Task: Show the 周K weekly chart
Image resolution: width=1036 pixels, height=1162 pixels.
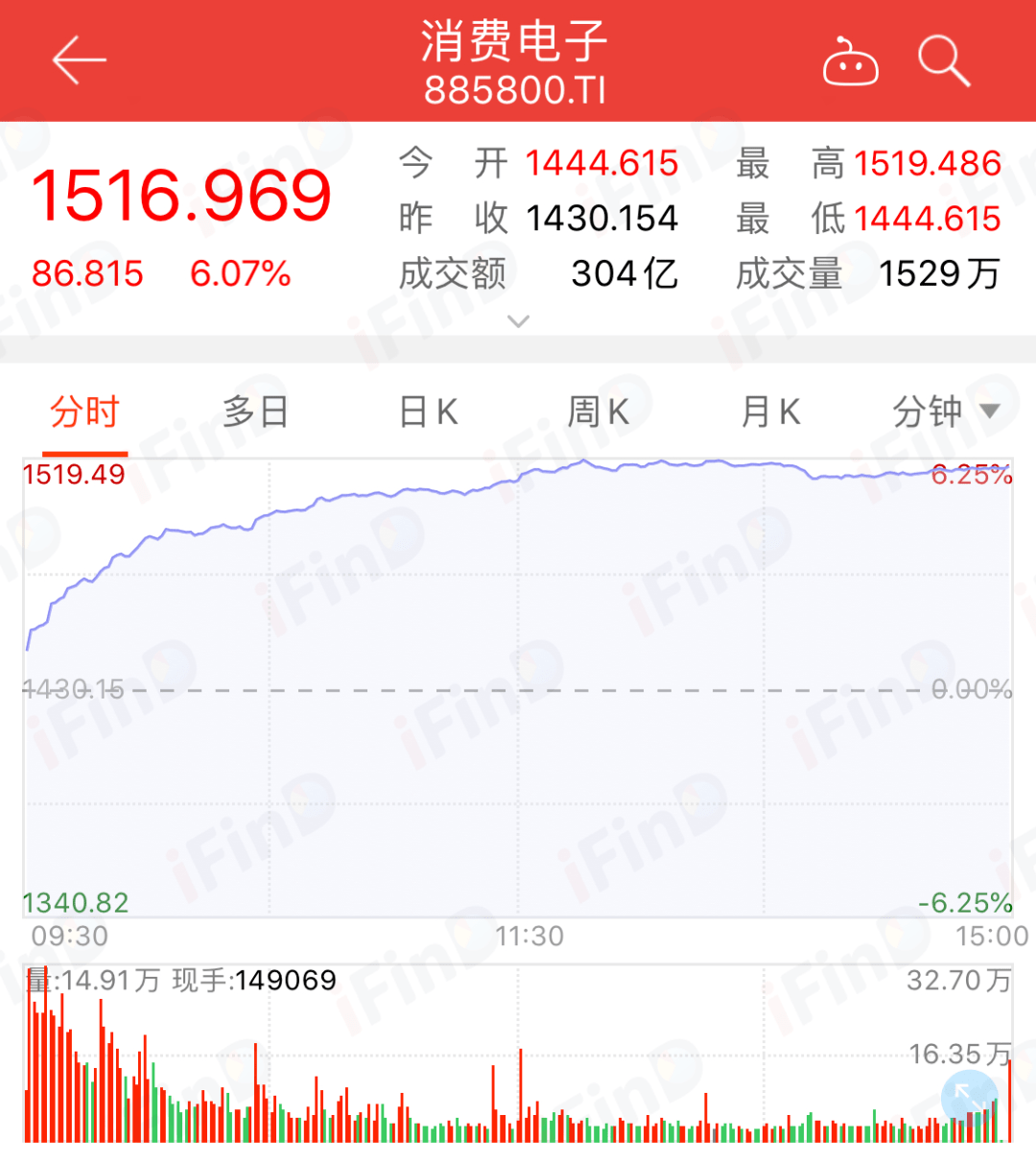Action: point(599,413)
